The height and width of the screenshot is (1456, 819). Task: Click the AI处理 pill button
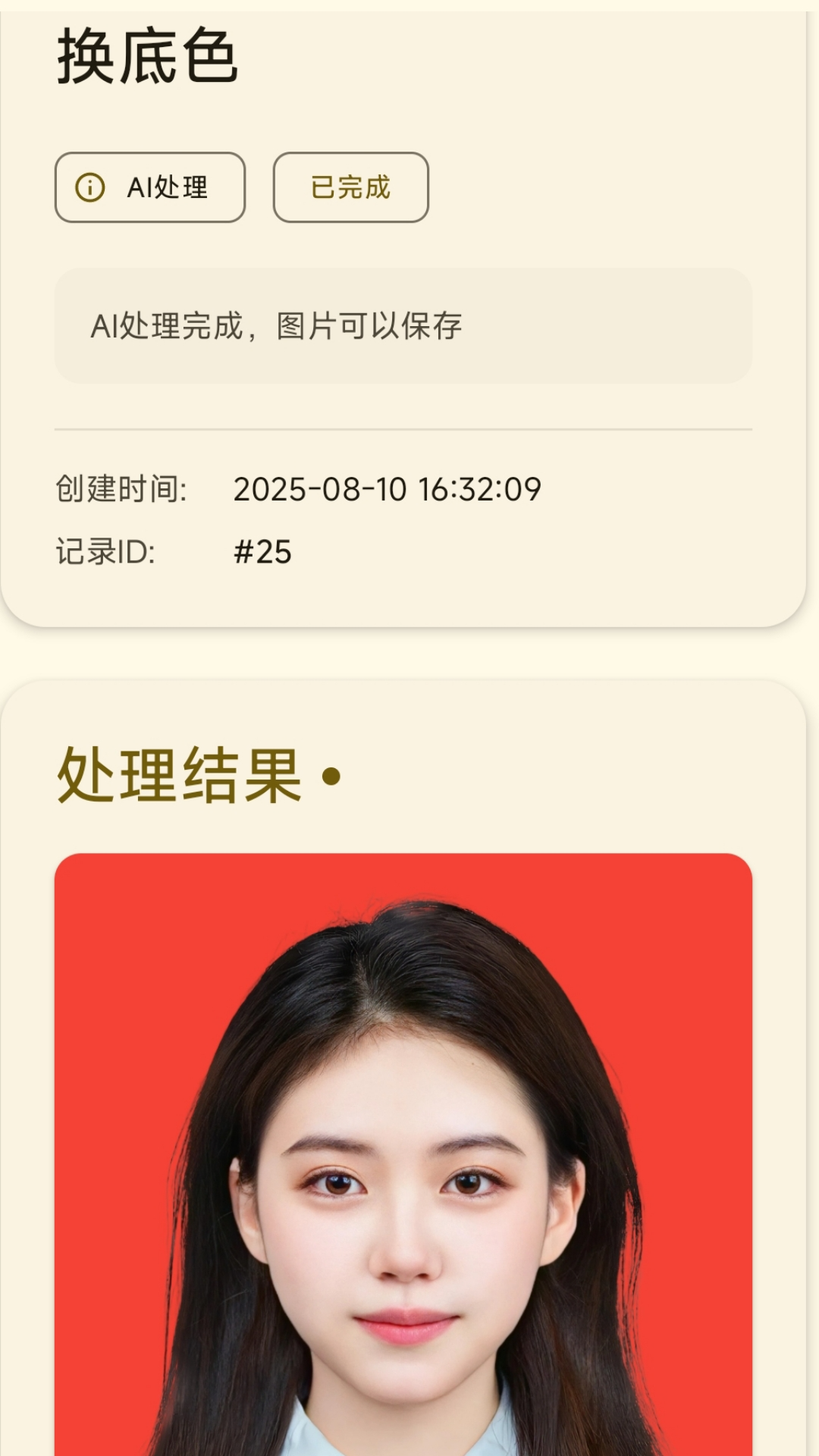(149, 188)
